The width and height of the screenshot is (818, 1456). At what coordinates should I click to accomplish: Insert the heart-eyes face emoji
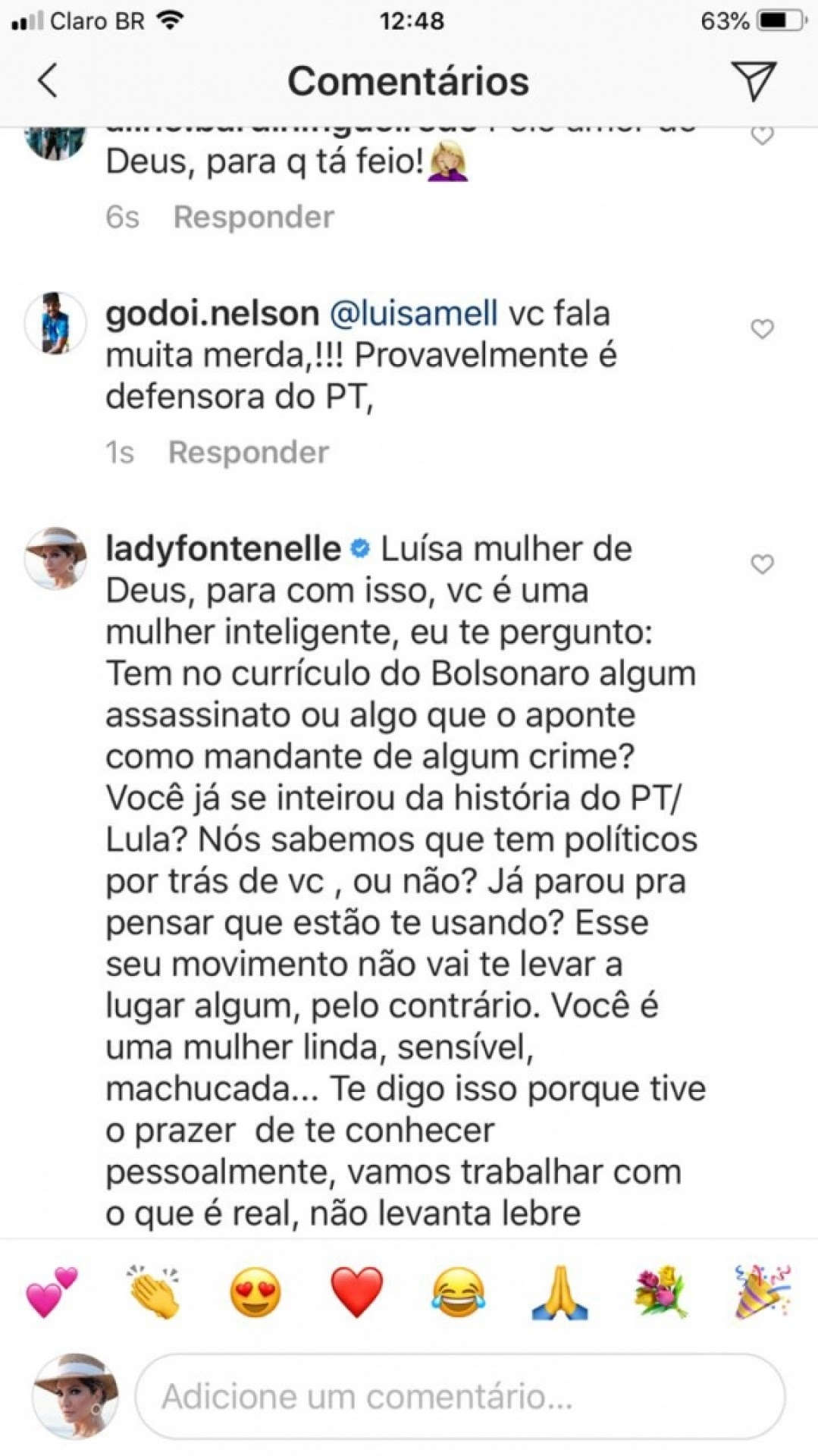point(255,1292)
